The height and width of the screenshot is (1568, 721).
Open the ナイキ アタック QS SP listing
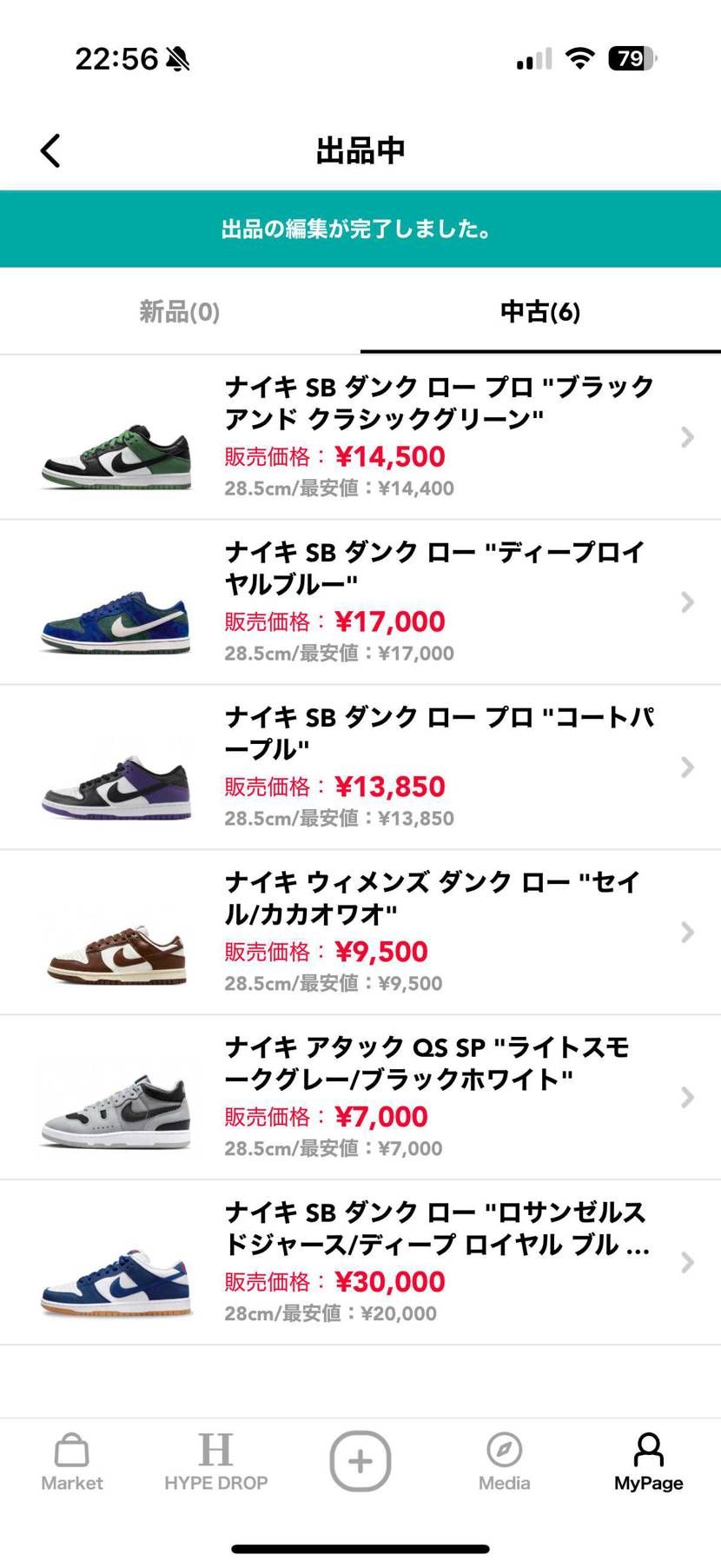[360, 1098]
